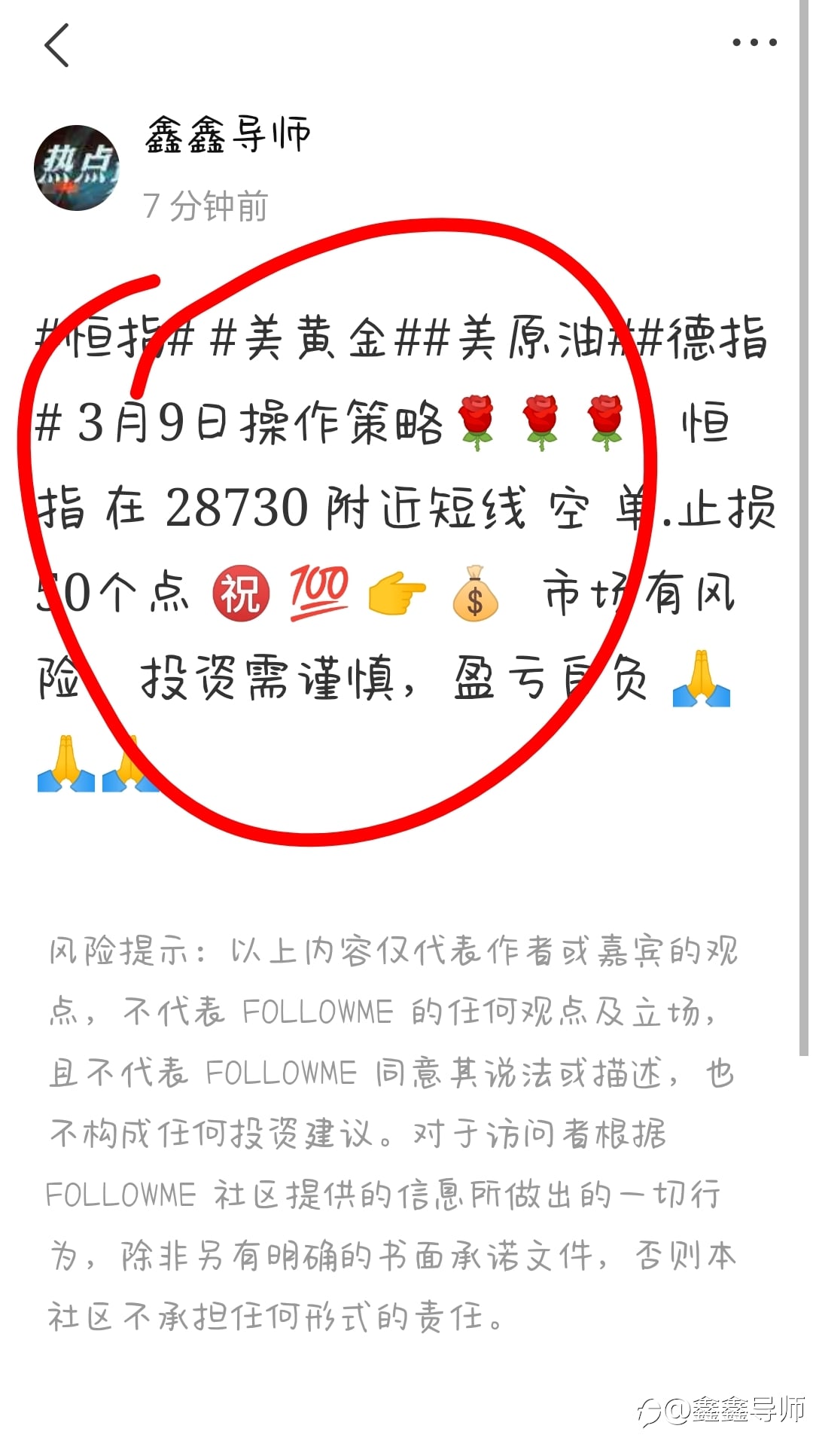Go back using the top-left arrow

[56, 44]
